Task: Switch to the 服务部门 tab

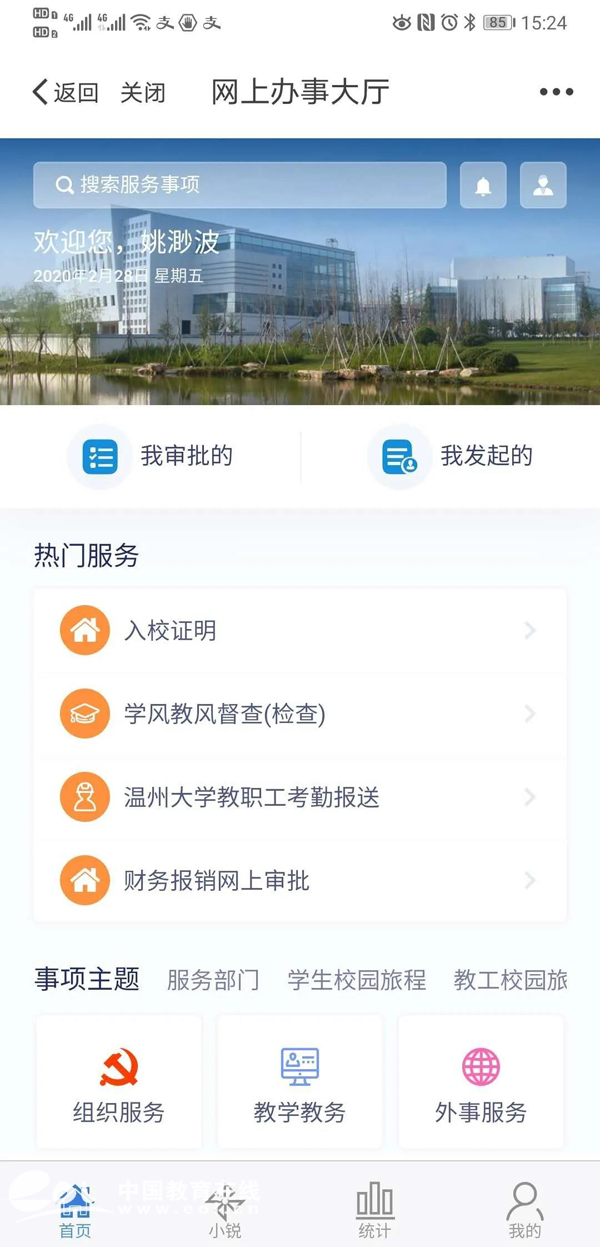Action: pos(213,980)
